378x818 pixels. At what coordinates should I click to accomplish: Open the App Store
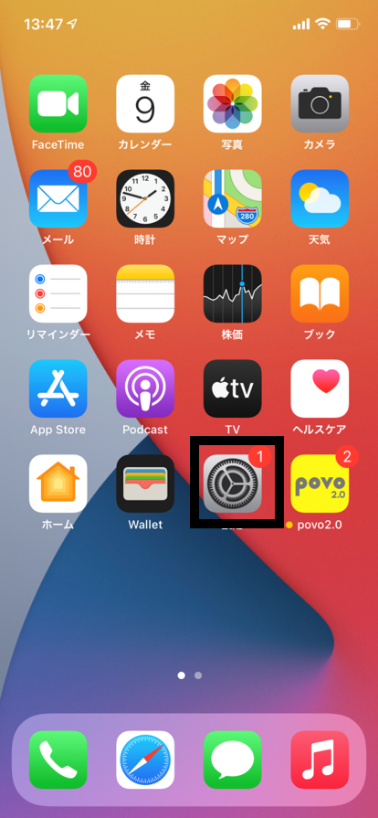pyautogui.click(x=58, y=389)
